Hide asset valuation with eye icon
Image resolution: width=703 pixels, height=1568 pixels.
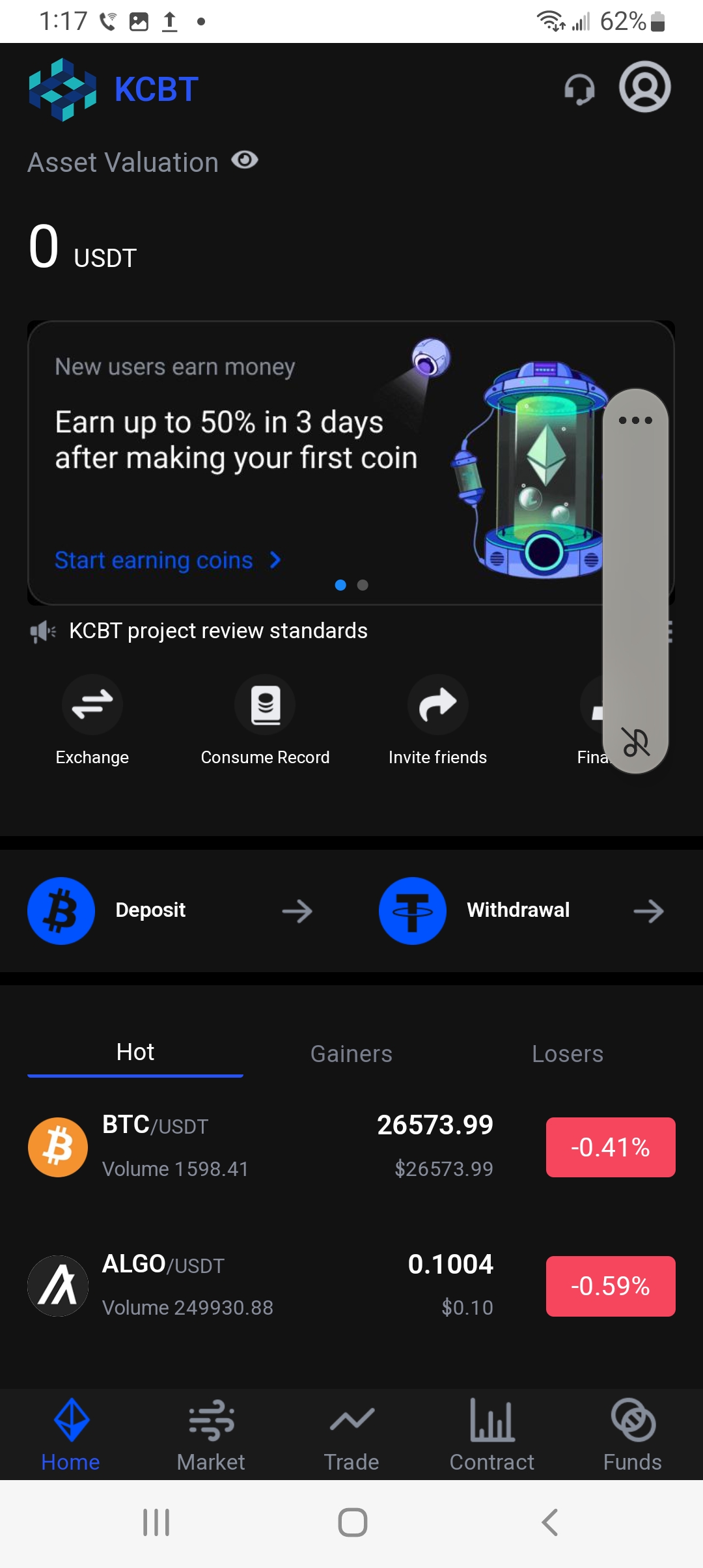pos(245,160)
